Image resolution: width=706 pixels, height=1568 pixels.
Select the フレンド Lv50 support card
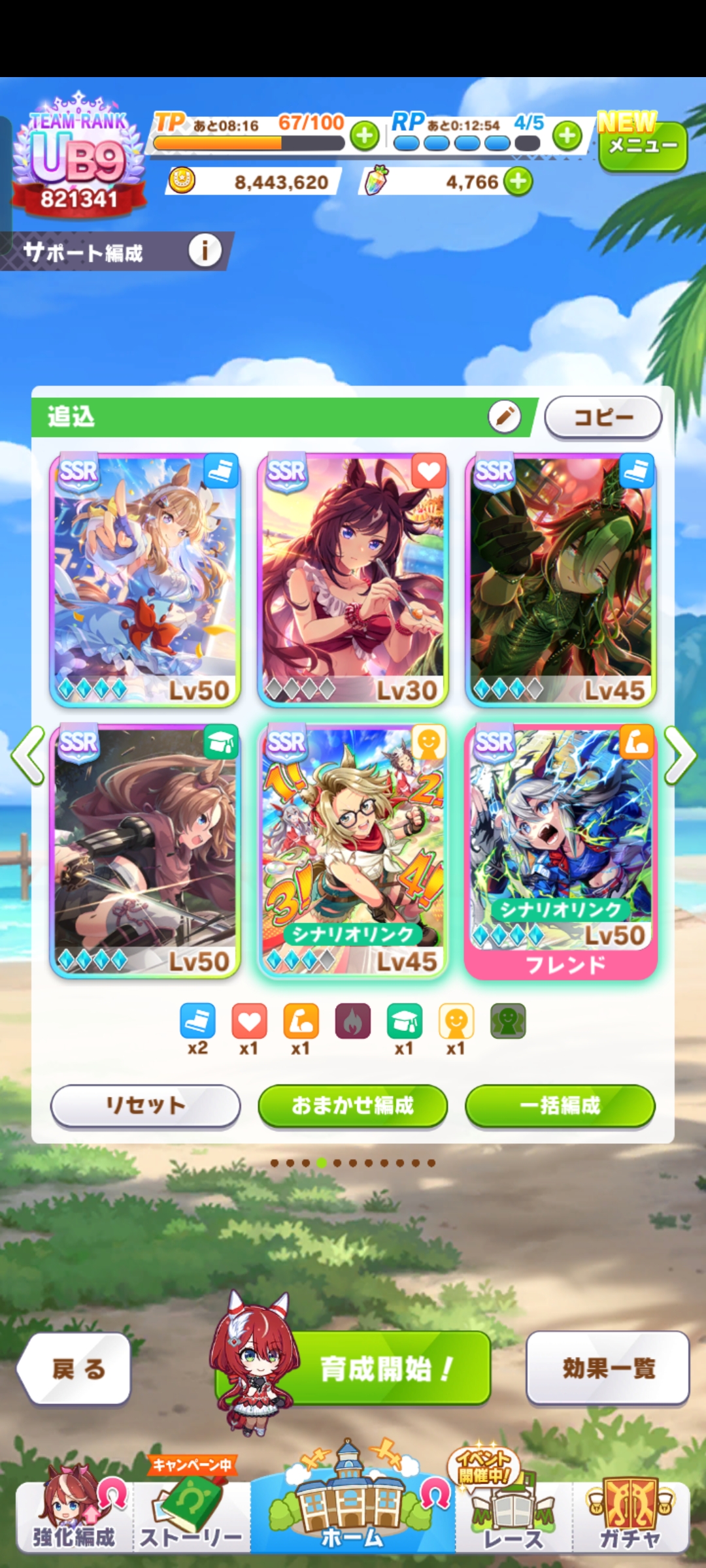560,851
